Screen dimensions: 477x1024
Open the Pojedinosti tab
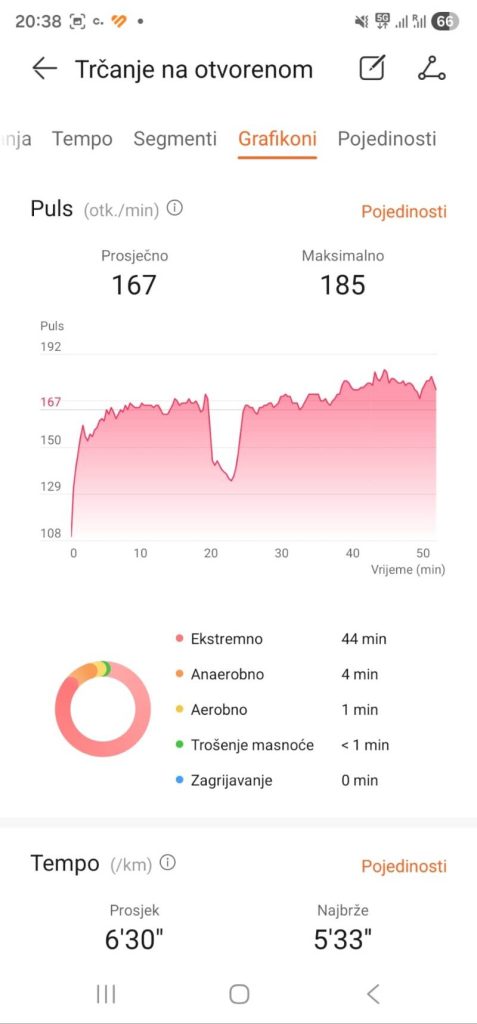click(x=387, y=138)
